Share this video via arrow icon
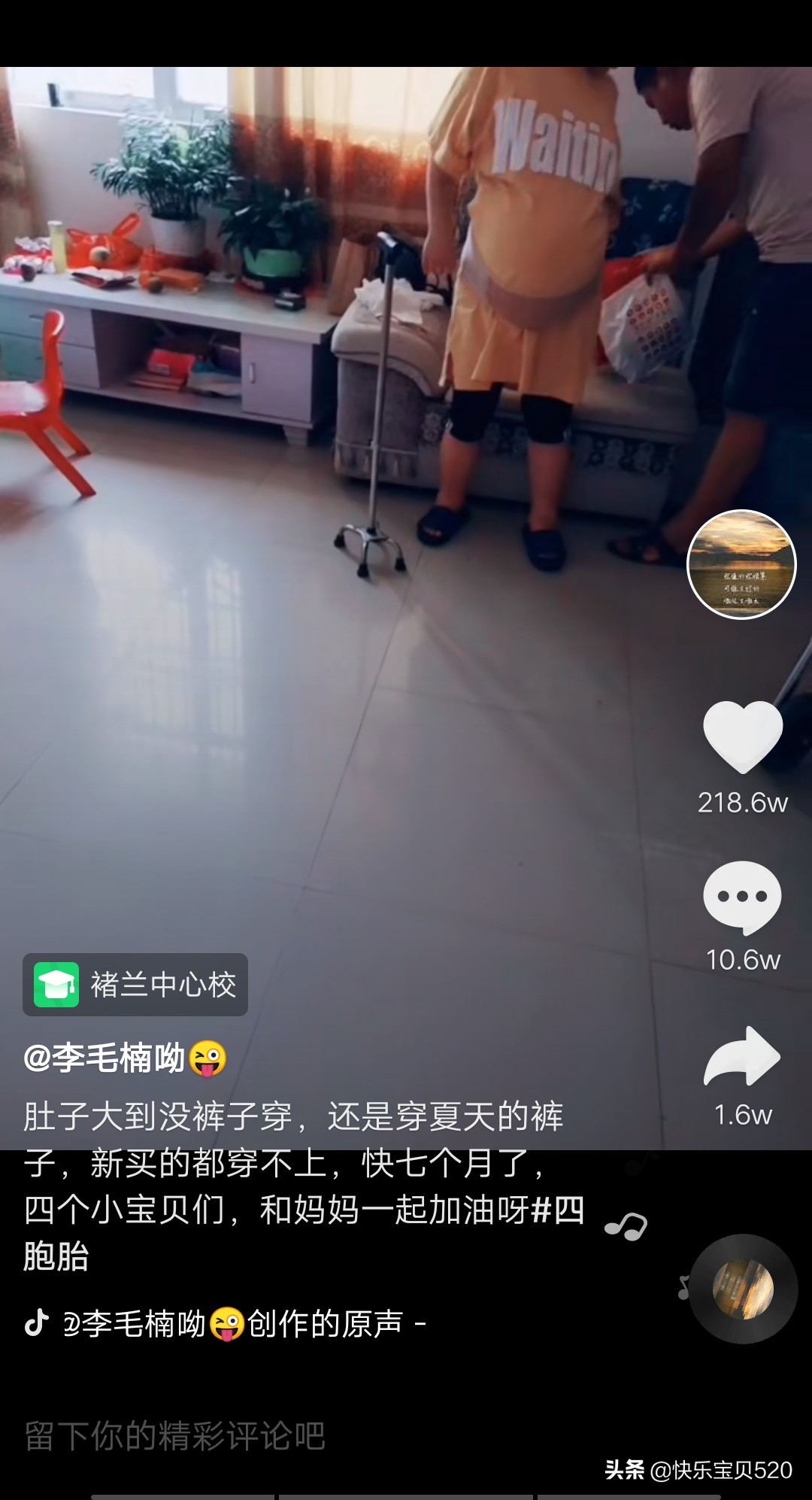Image resolution: width=812 pixels, height=1500 pixels. [742, 1056]
